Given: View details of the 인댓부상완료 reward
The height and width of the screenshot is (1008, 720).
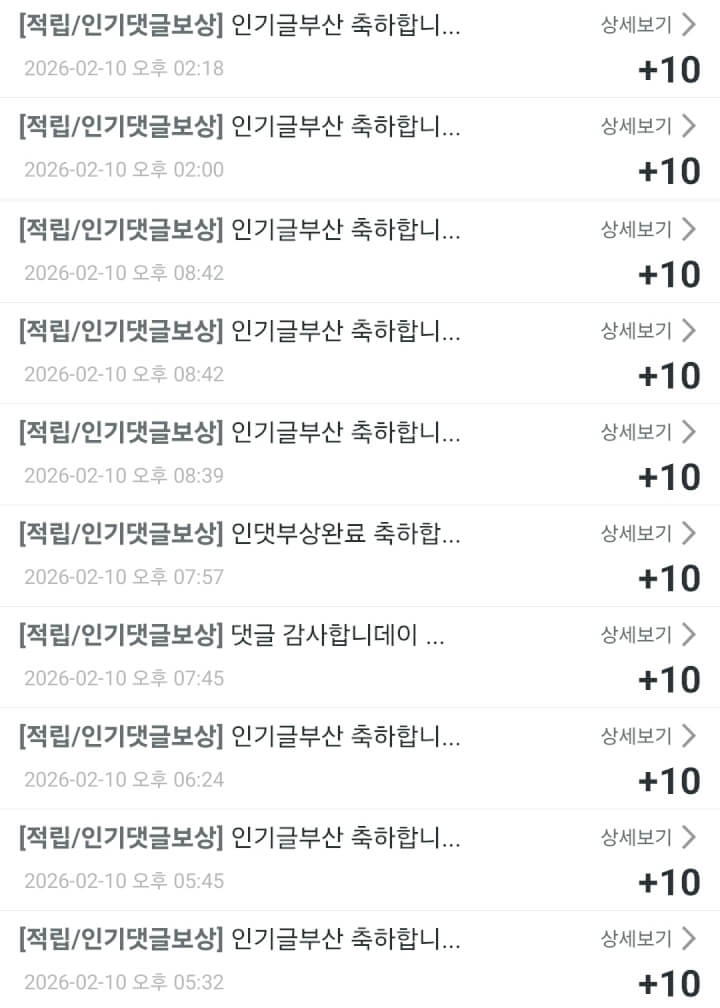Looking at the screenshot, I should [647, 534].
